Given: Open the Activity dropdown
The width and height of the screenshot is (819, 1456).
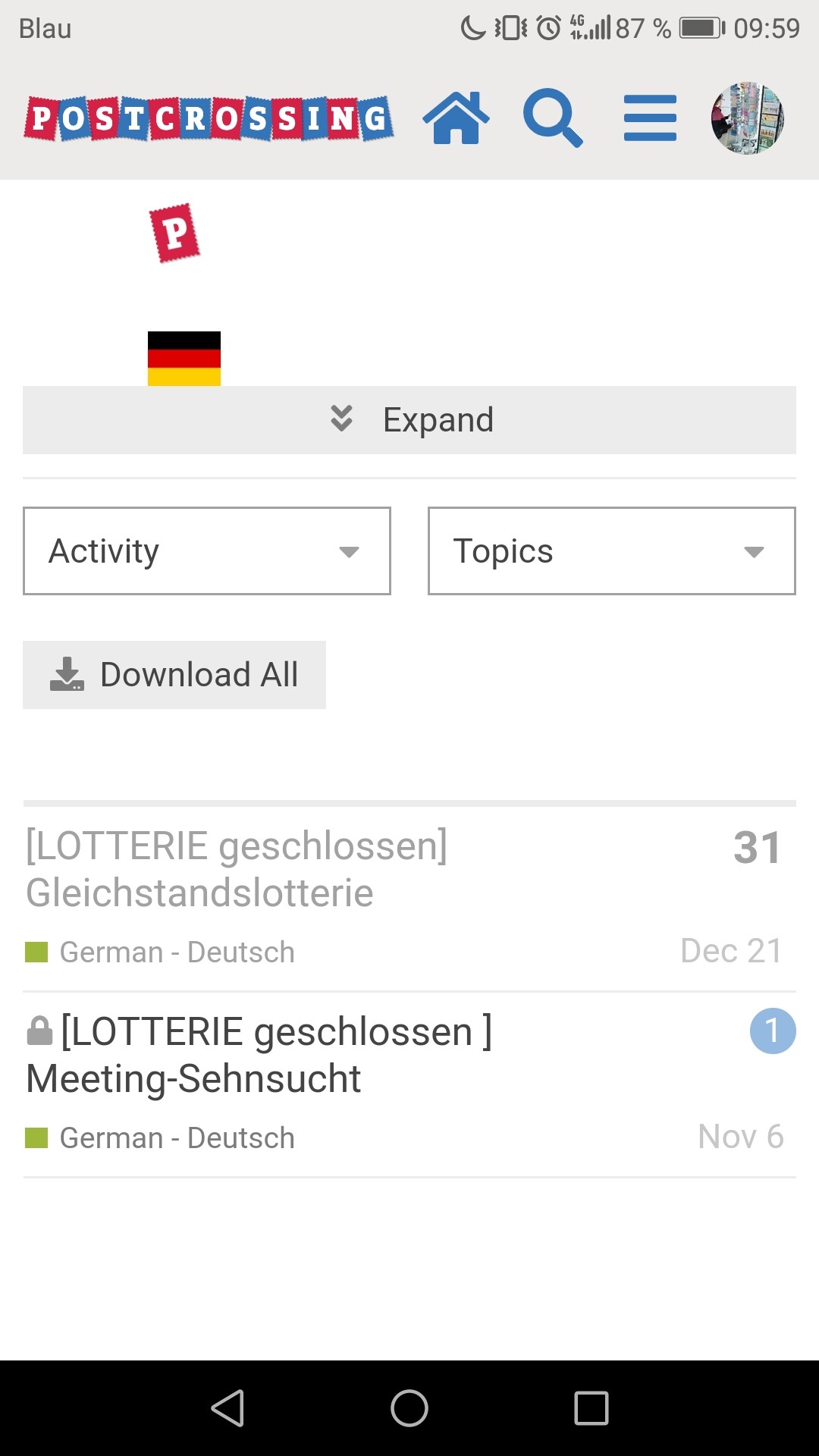Looking at the screenshot, I should 207,551.
